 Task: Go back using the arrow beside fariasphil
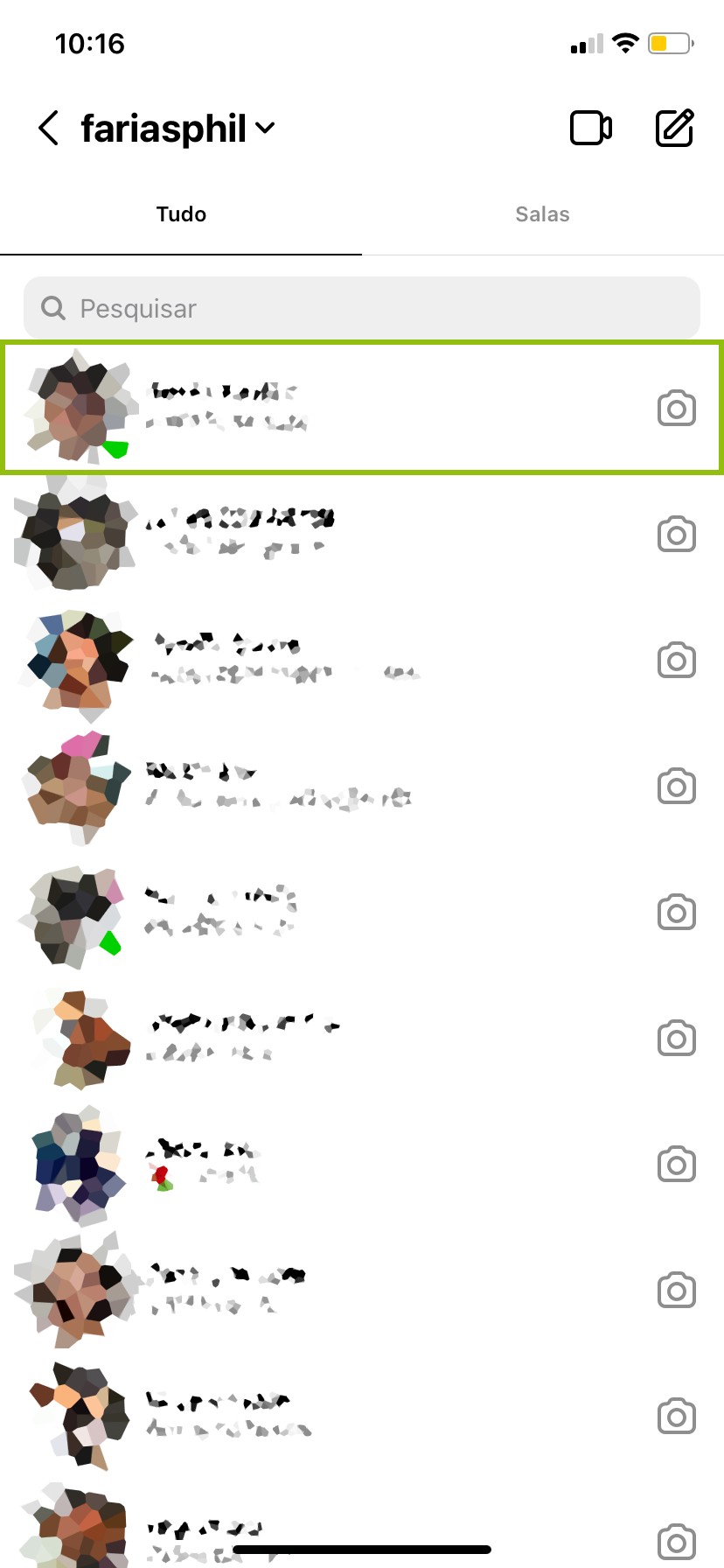pos(49,129)
